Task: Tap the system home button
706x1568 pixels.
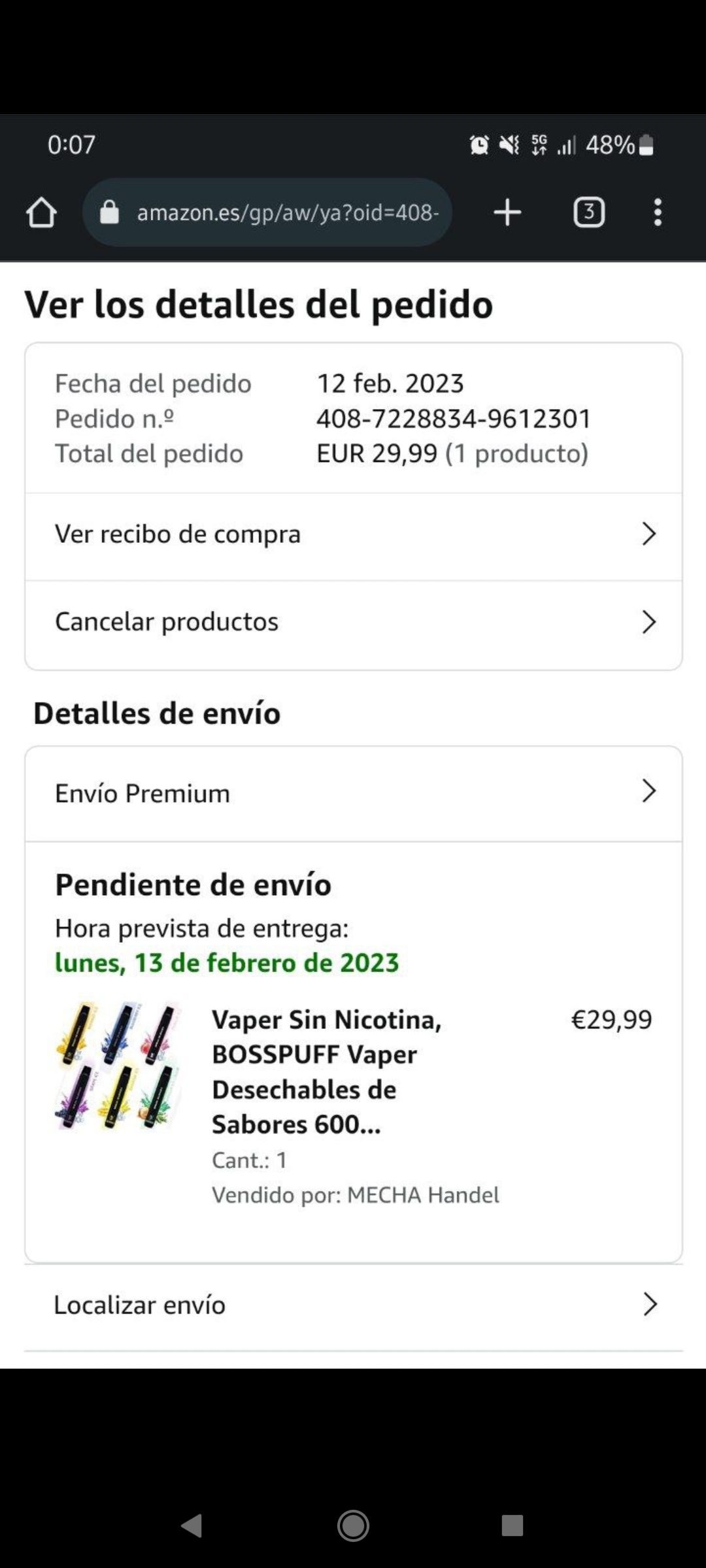Action: (353, 1526)
